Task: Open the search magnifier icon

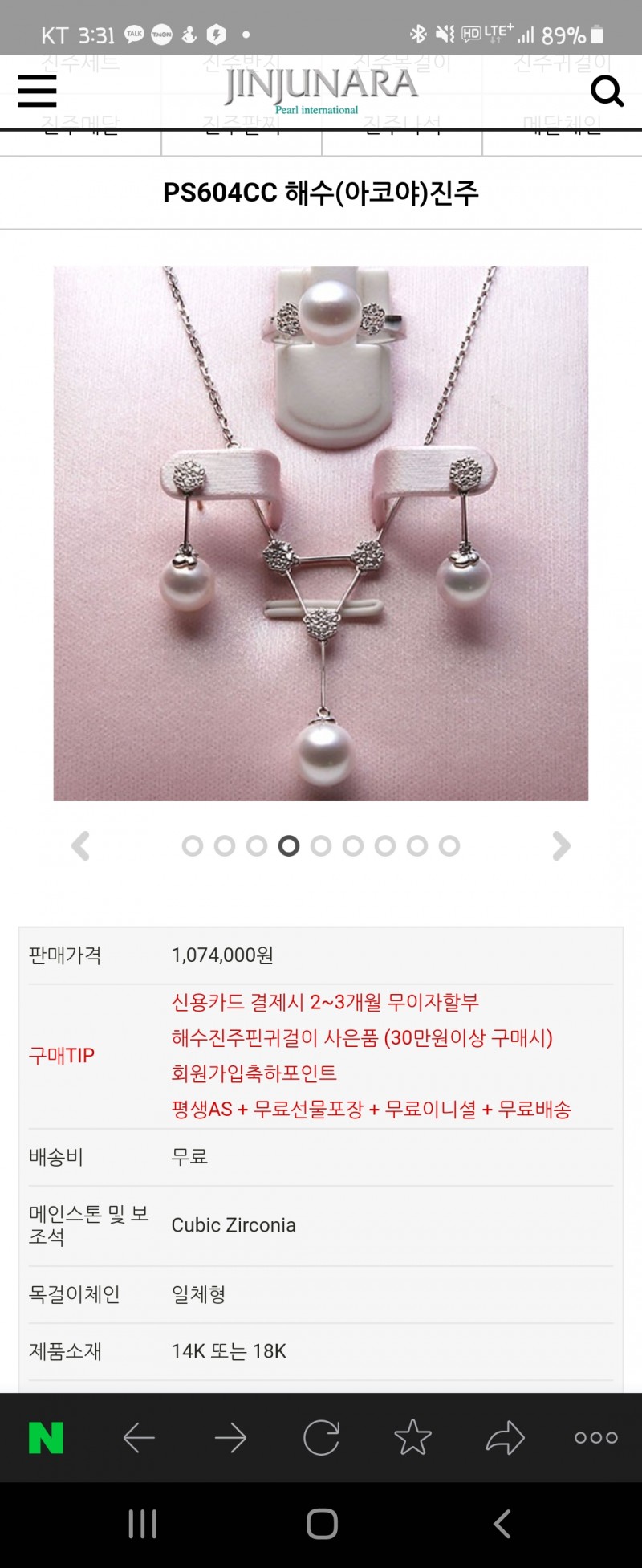Action: tap(607, 91)
